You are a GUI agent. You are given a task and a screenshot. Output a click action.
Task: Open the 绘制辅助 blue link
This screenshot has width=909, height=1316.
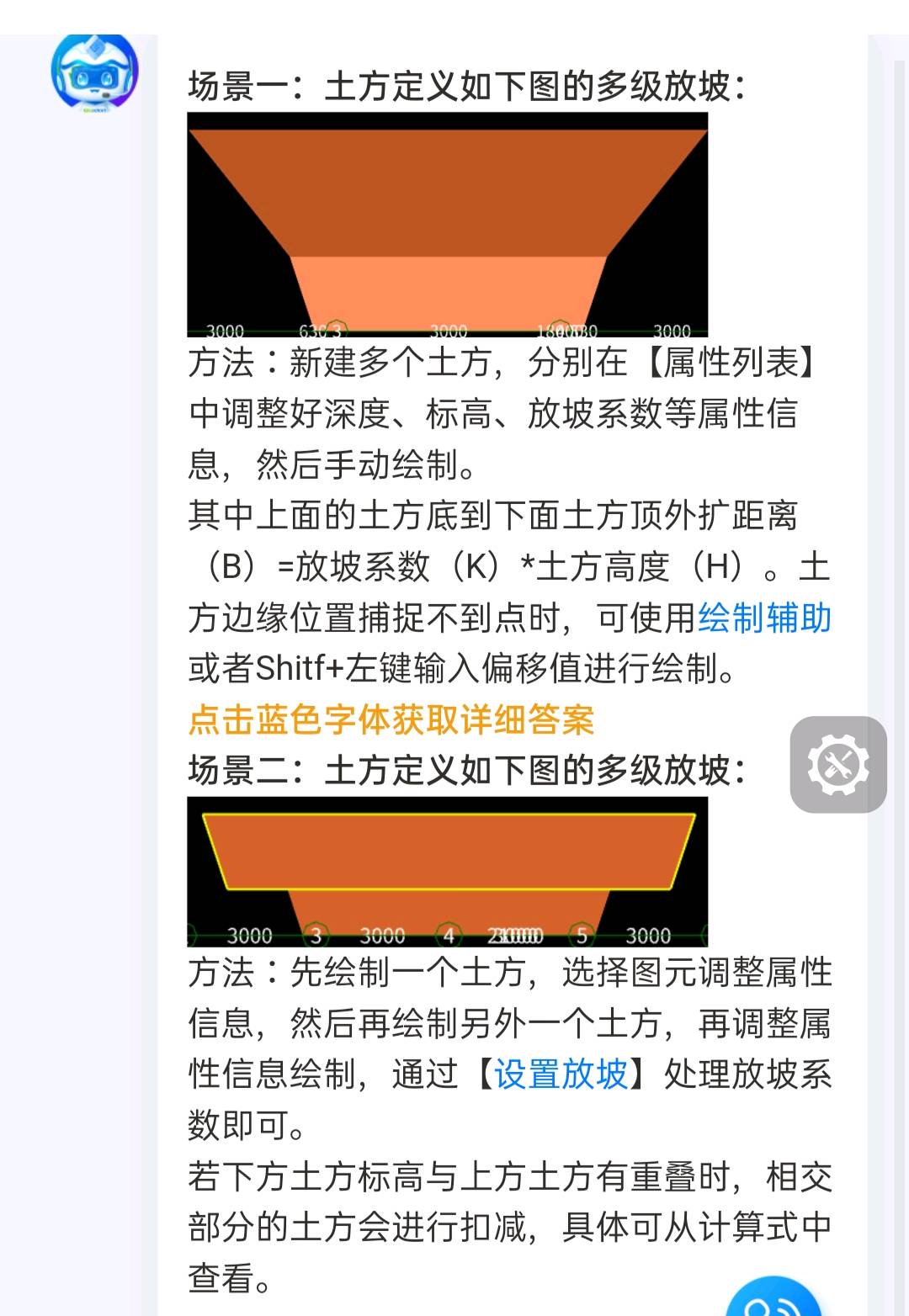[764, 618]
